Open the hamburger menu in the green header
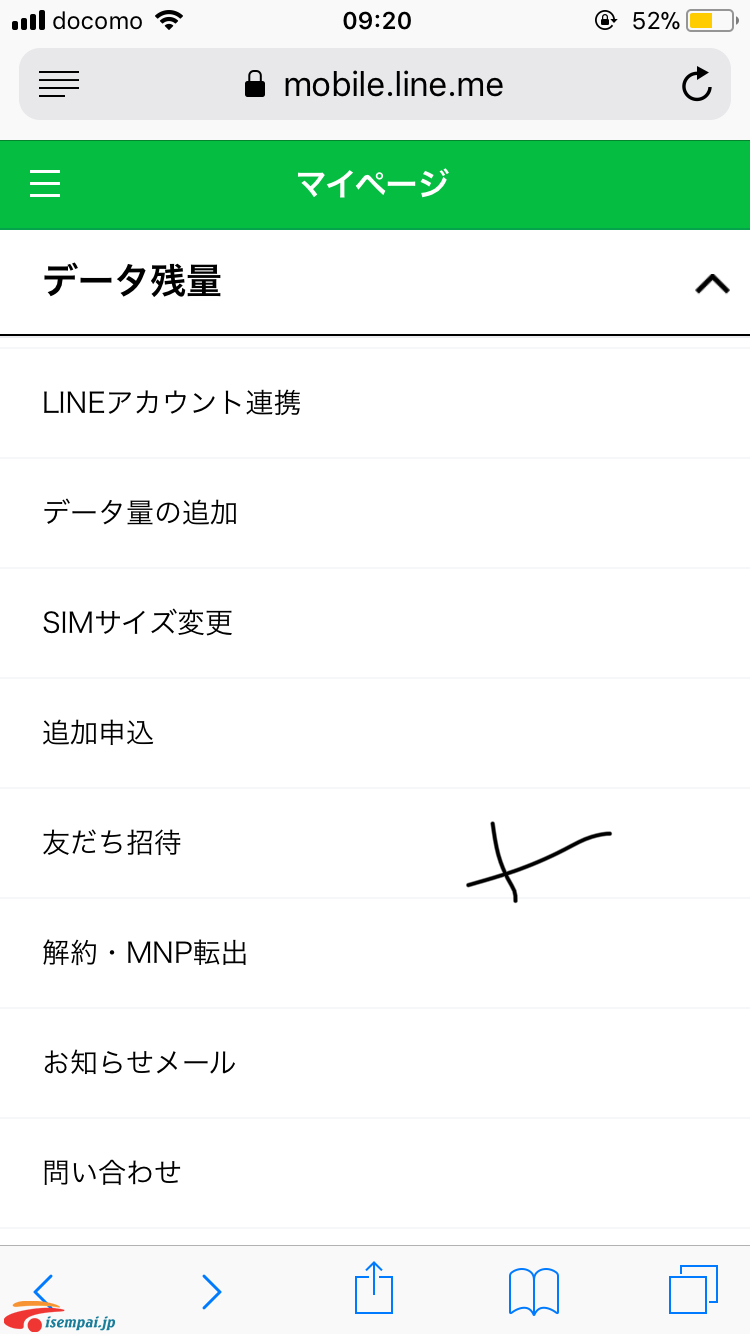The image size is (750, 1334). [x=45, y=184]
